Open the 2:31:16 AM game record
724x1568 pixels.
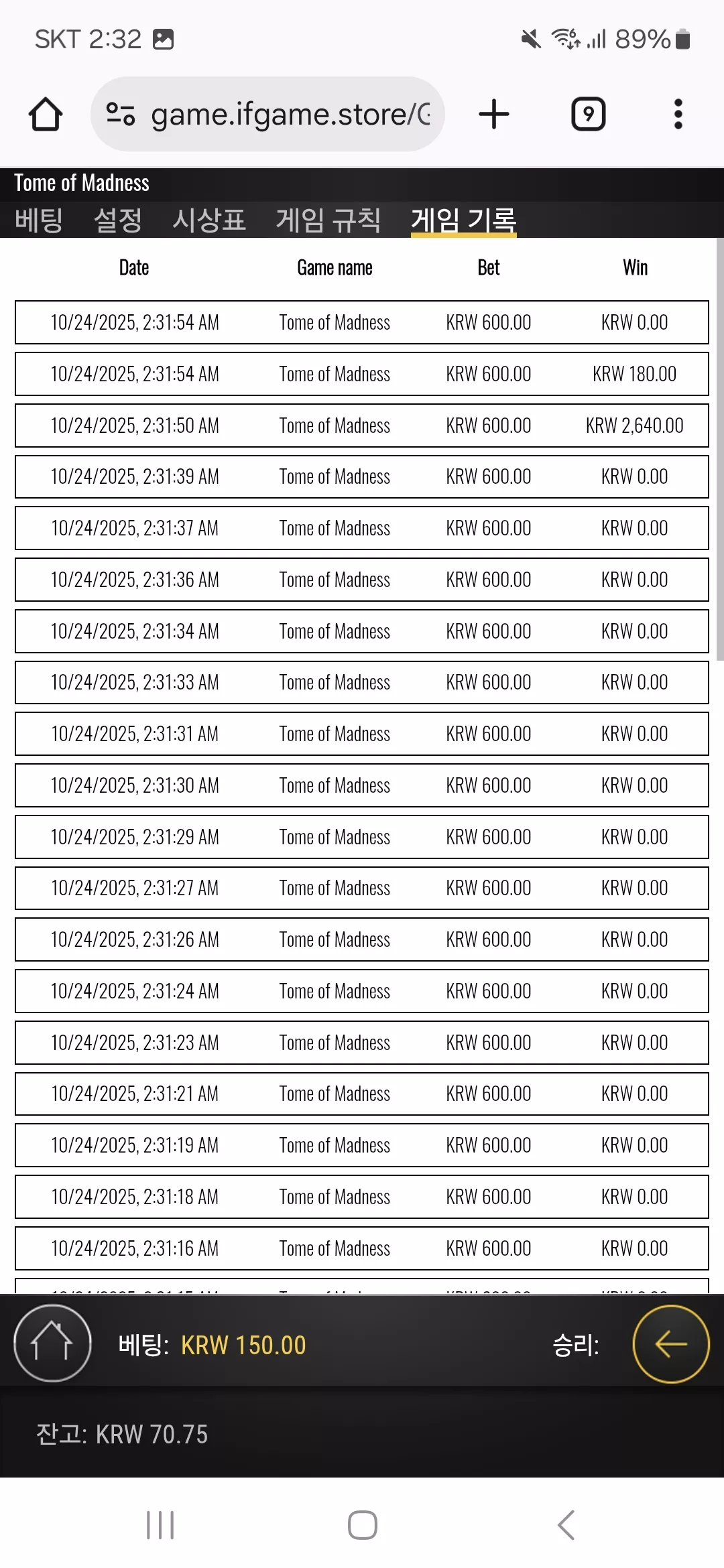(362, 1248)
